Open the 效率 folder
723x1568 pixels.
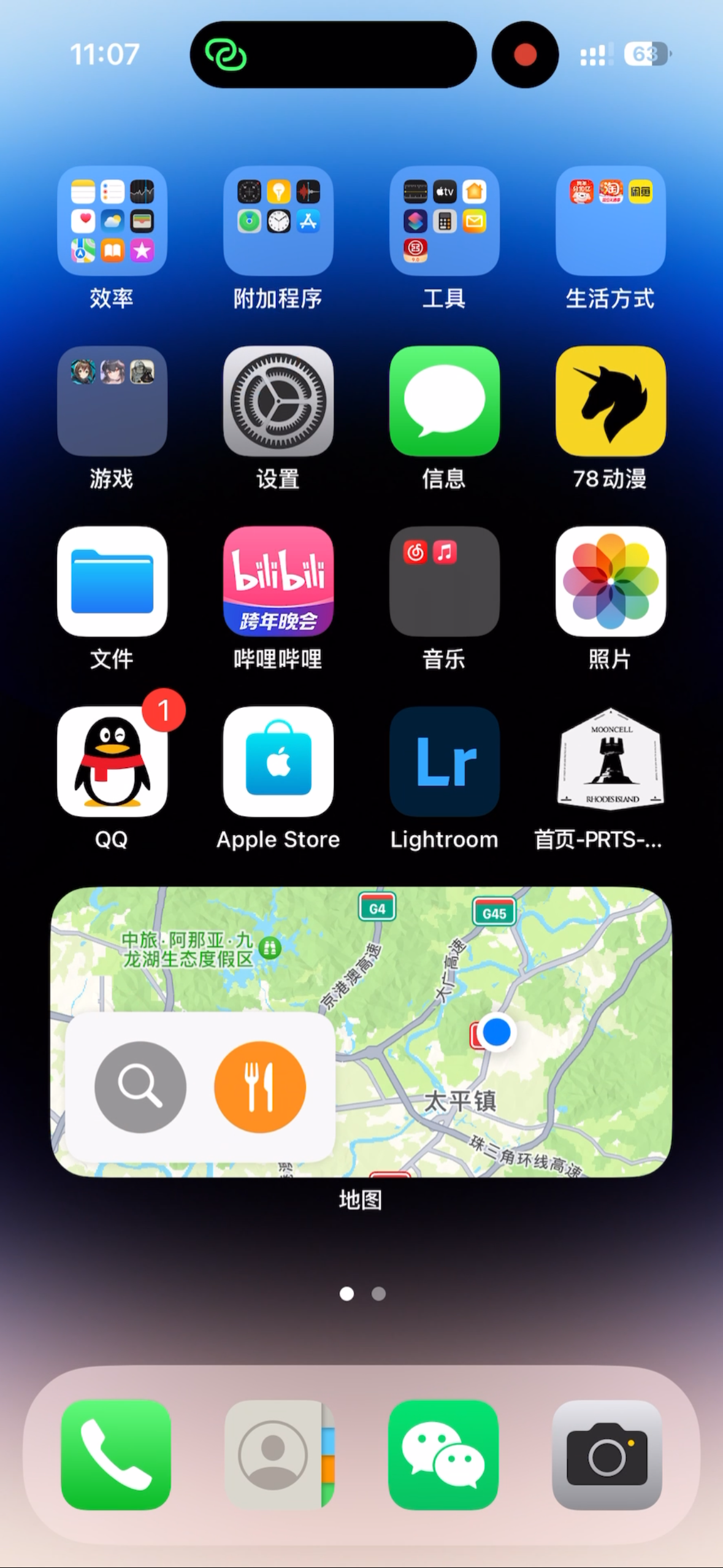(x=112, y=221)
